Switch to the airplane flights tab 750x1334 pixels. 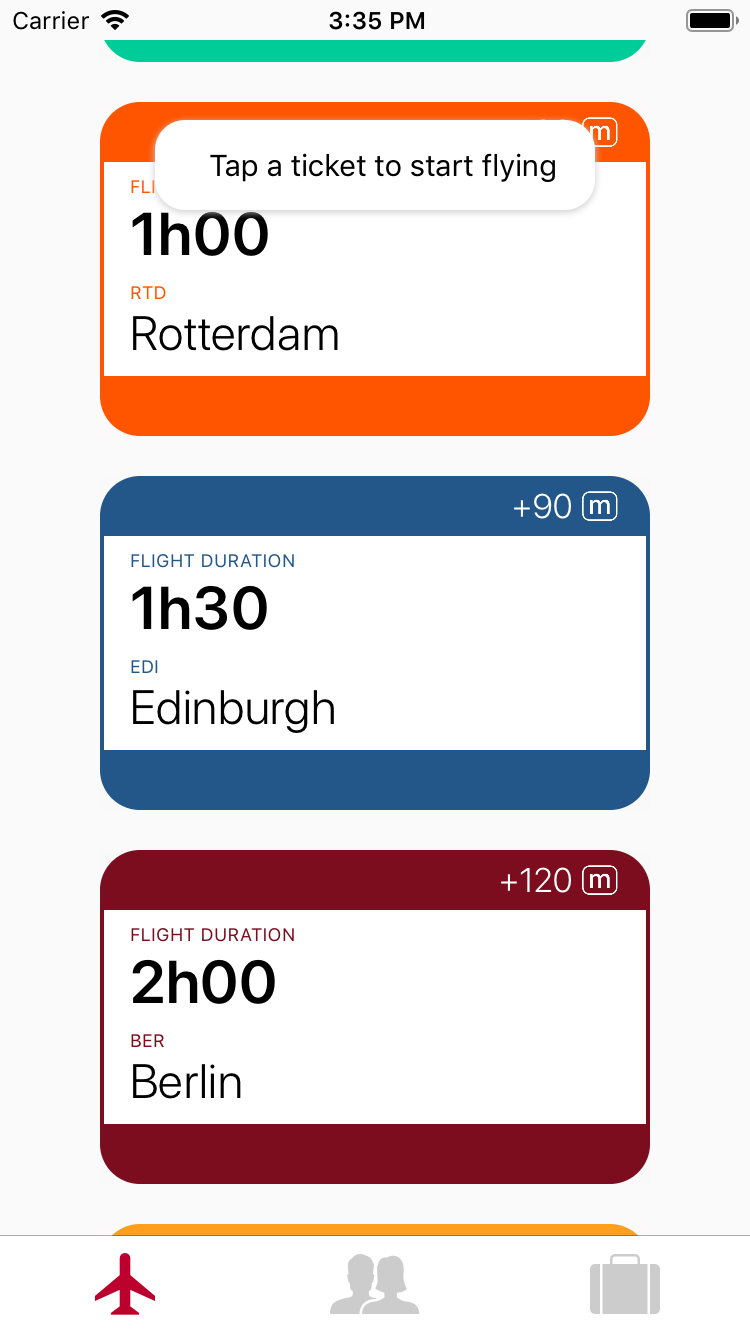click(x=125, y=1284)
